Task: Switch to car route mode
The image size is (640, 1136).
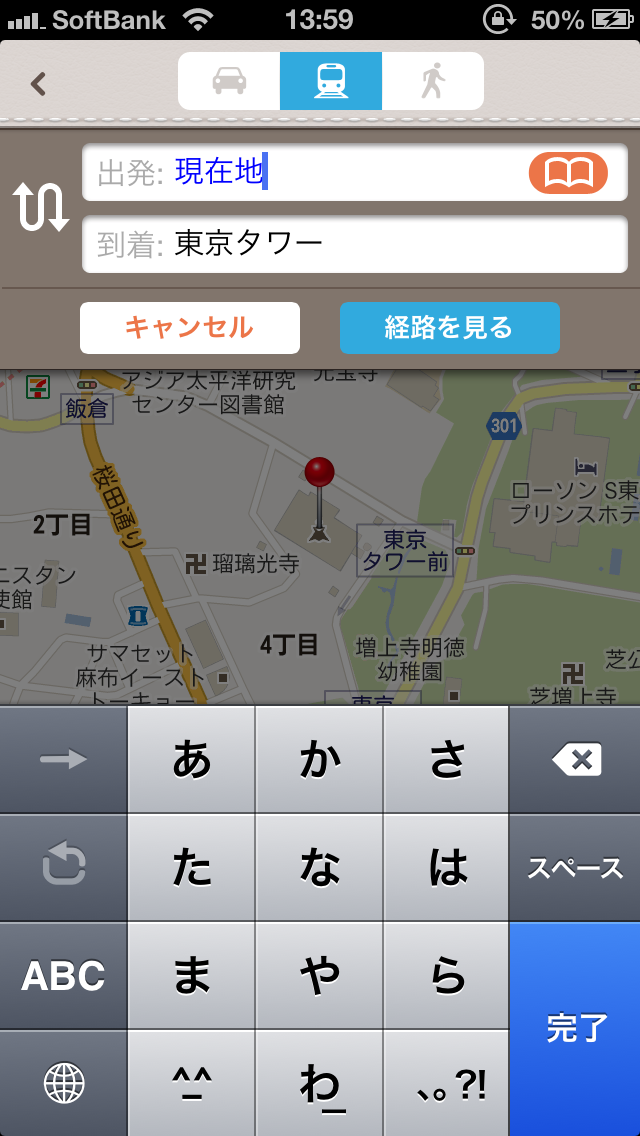Action: click(229, 81)
